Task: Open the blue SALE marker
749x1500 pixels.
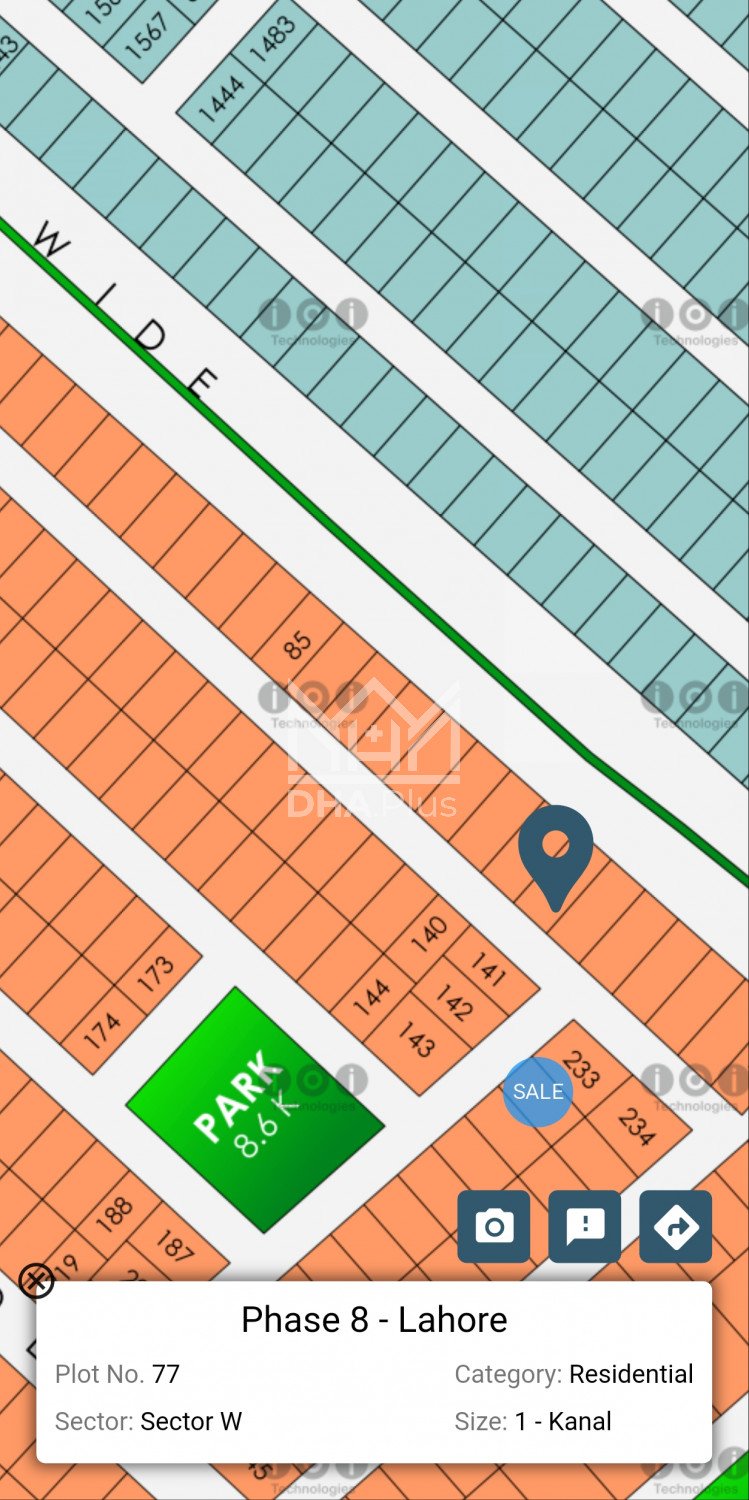Action: click(538, 1092)
